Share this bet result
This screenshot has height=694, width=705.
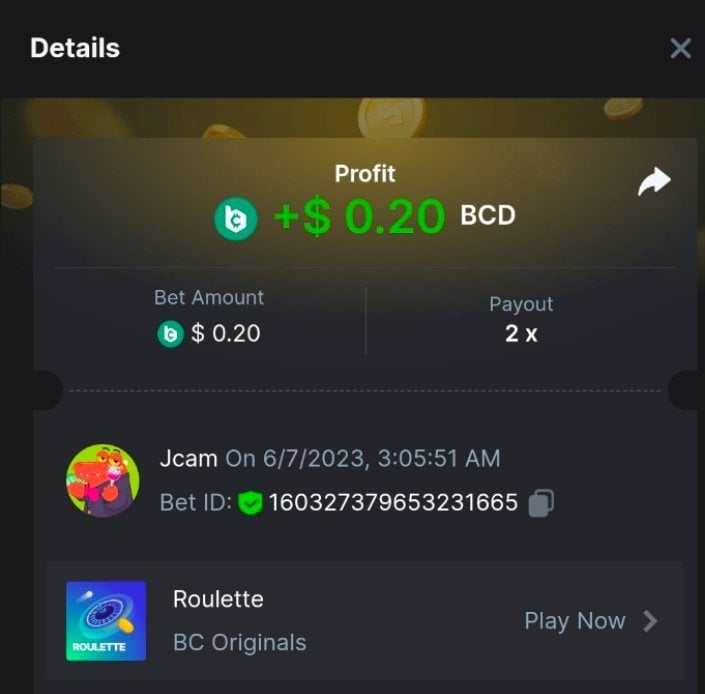click(x=654, y=182)
